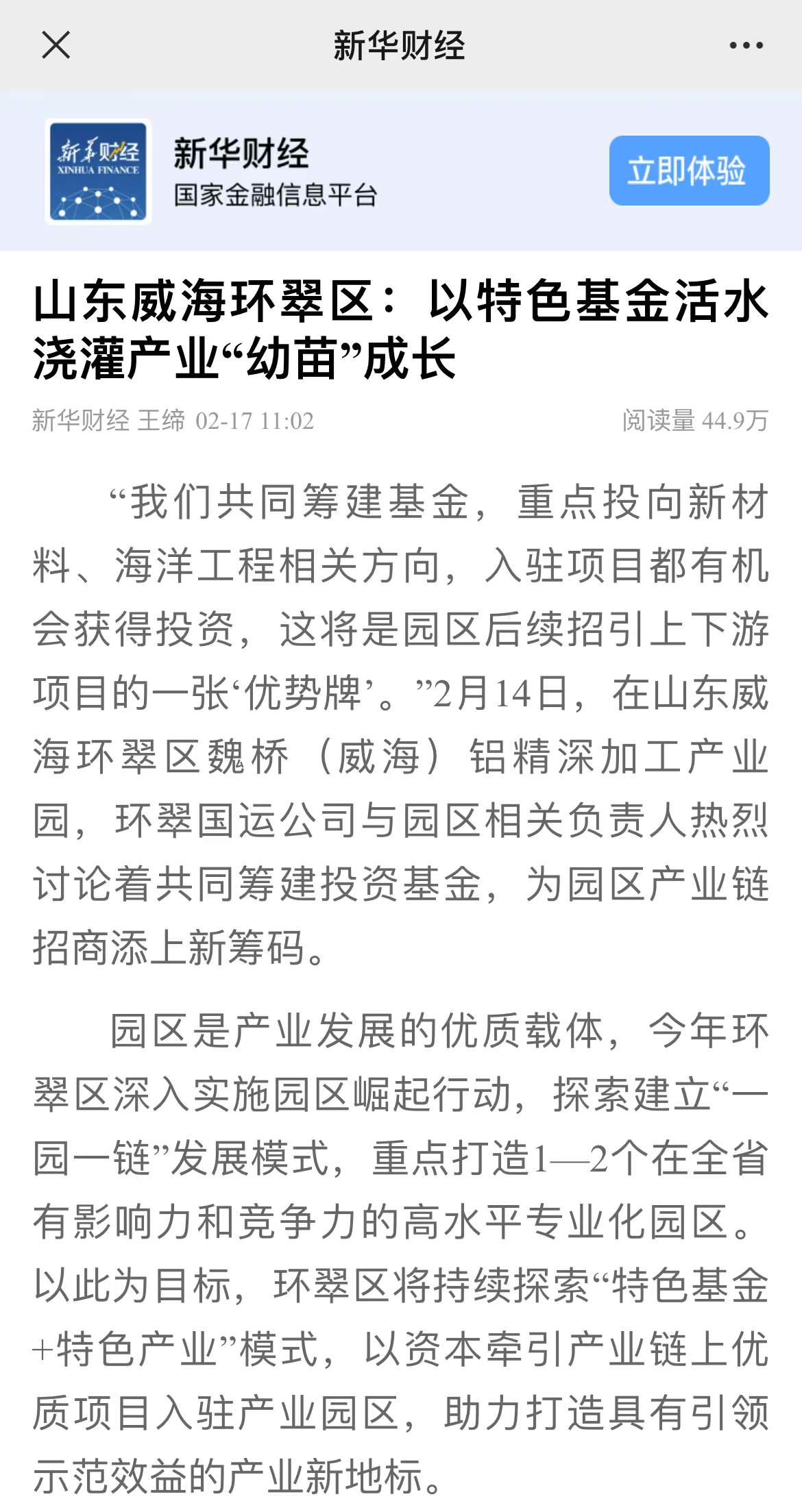
Task: Open the 新华财经 app banner
Action: [x=274, y=171]
